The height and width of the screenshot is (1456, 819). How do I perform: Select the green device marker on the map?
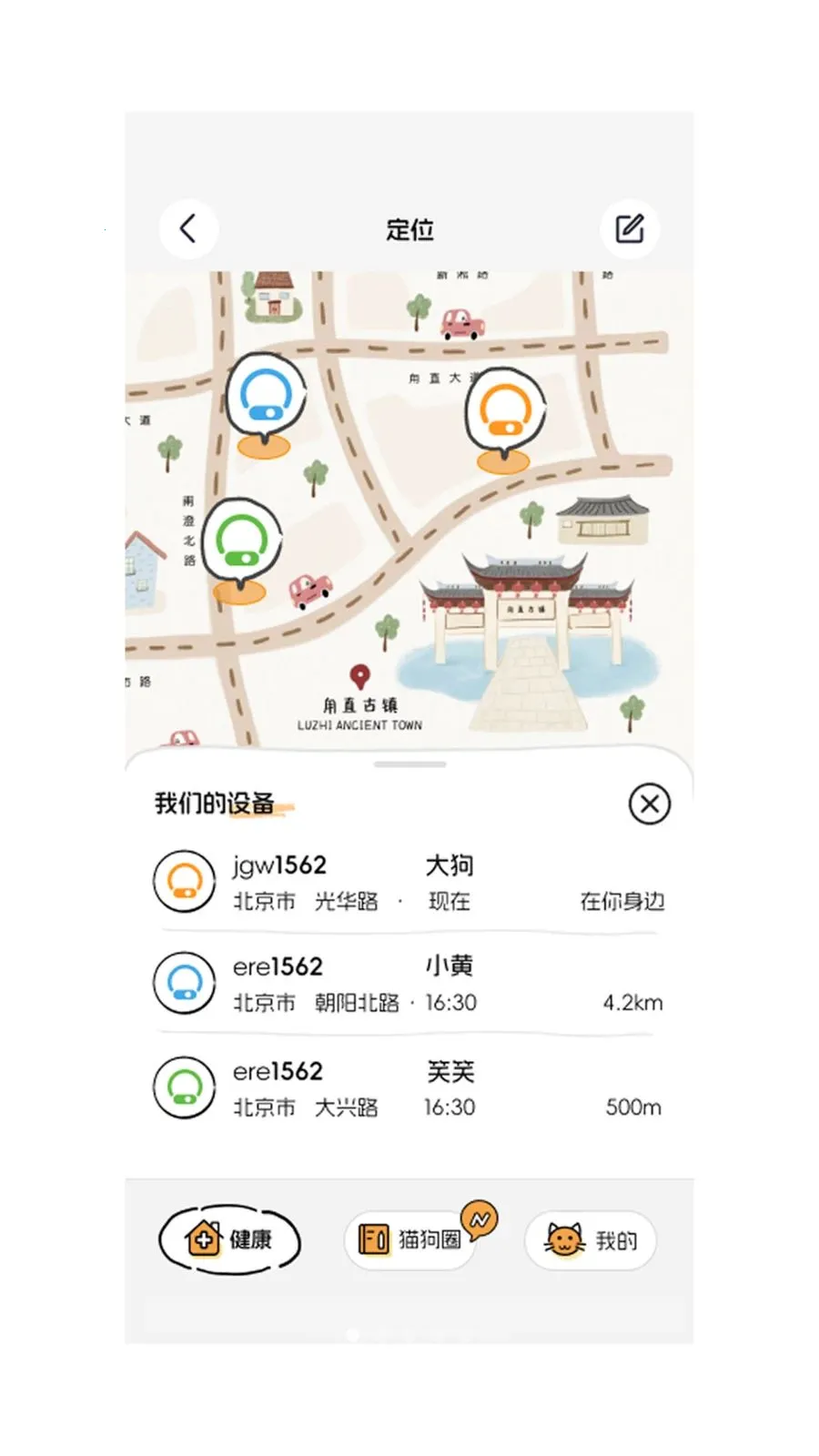click(241, 539)
